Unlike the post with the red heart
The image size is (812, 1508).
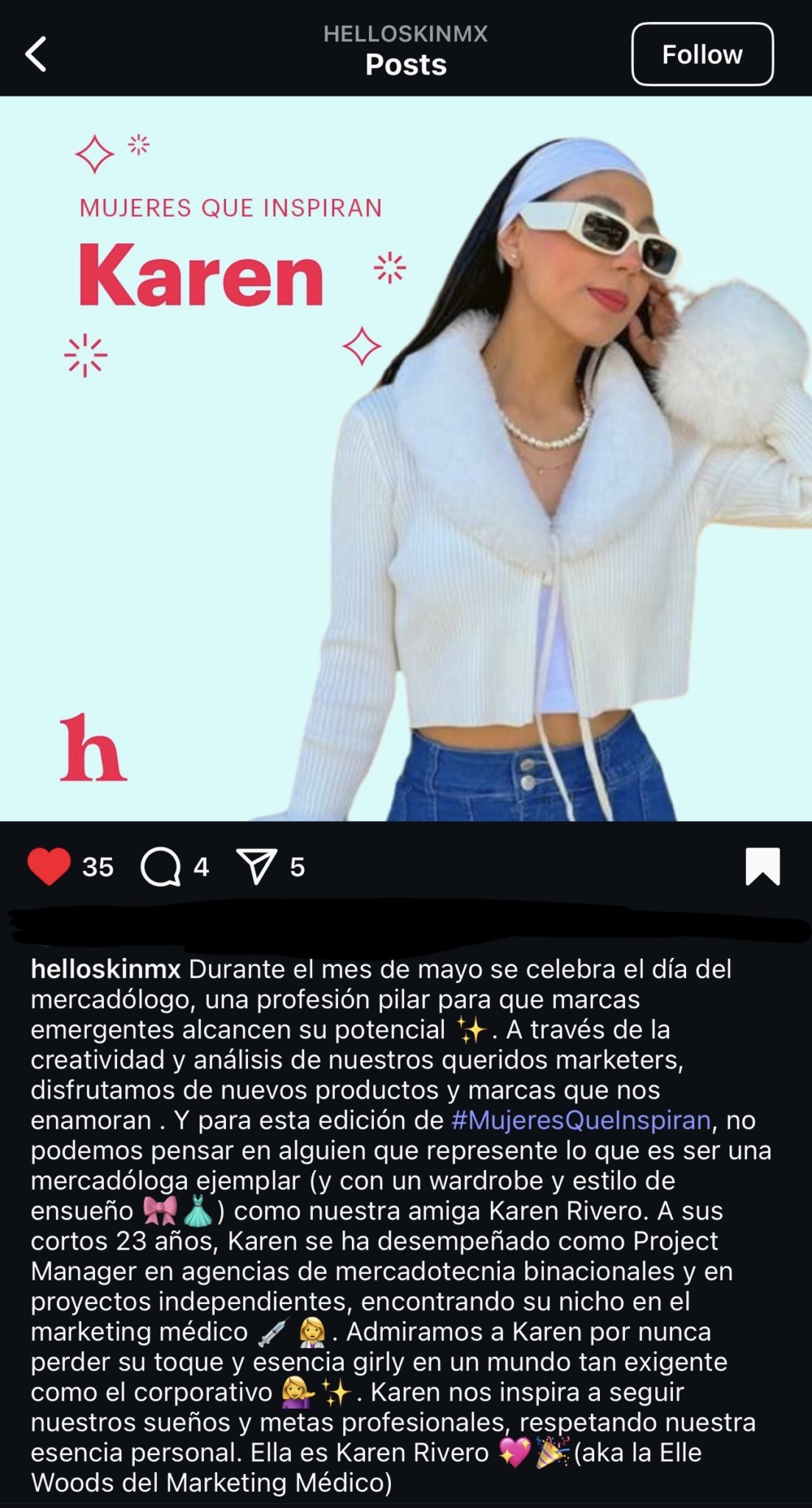point(49,866)
